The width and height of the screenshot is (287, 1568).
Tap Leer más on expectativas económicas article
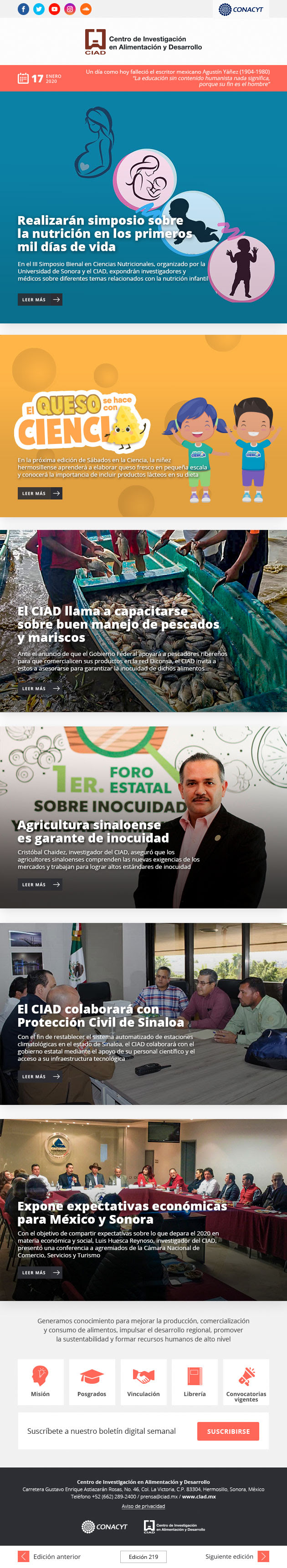point(40,1273)
